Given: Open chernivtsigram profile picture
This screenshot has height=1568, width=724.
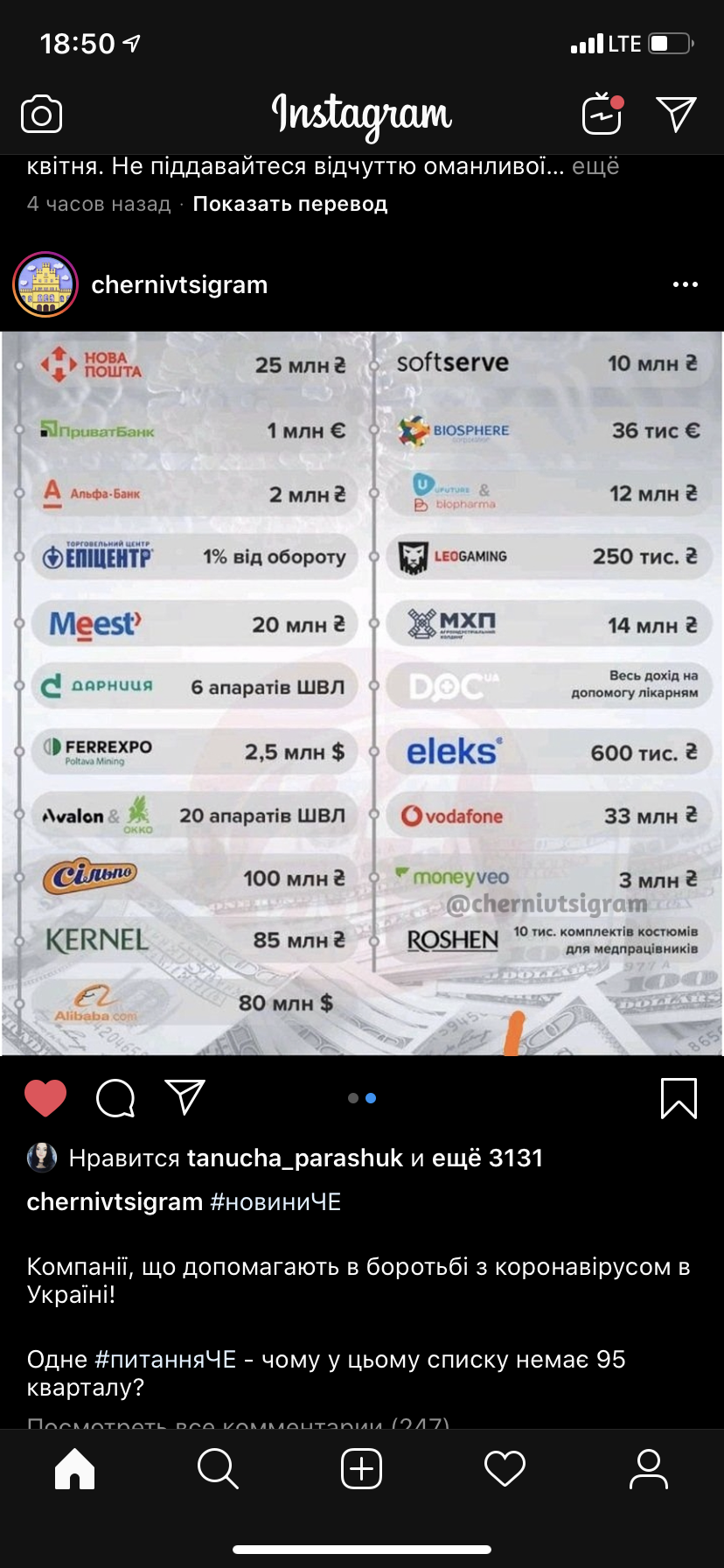Looking at the screenshot, I should (x=45, y=284).
